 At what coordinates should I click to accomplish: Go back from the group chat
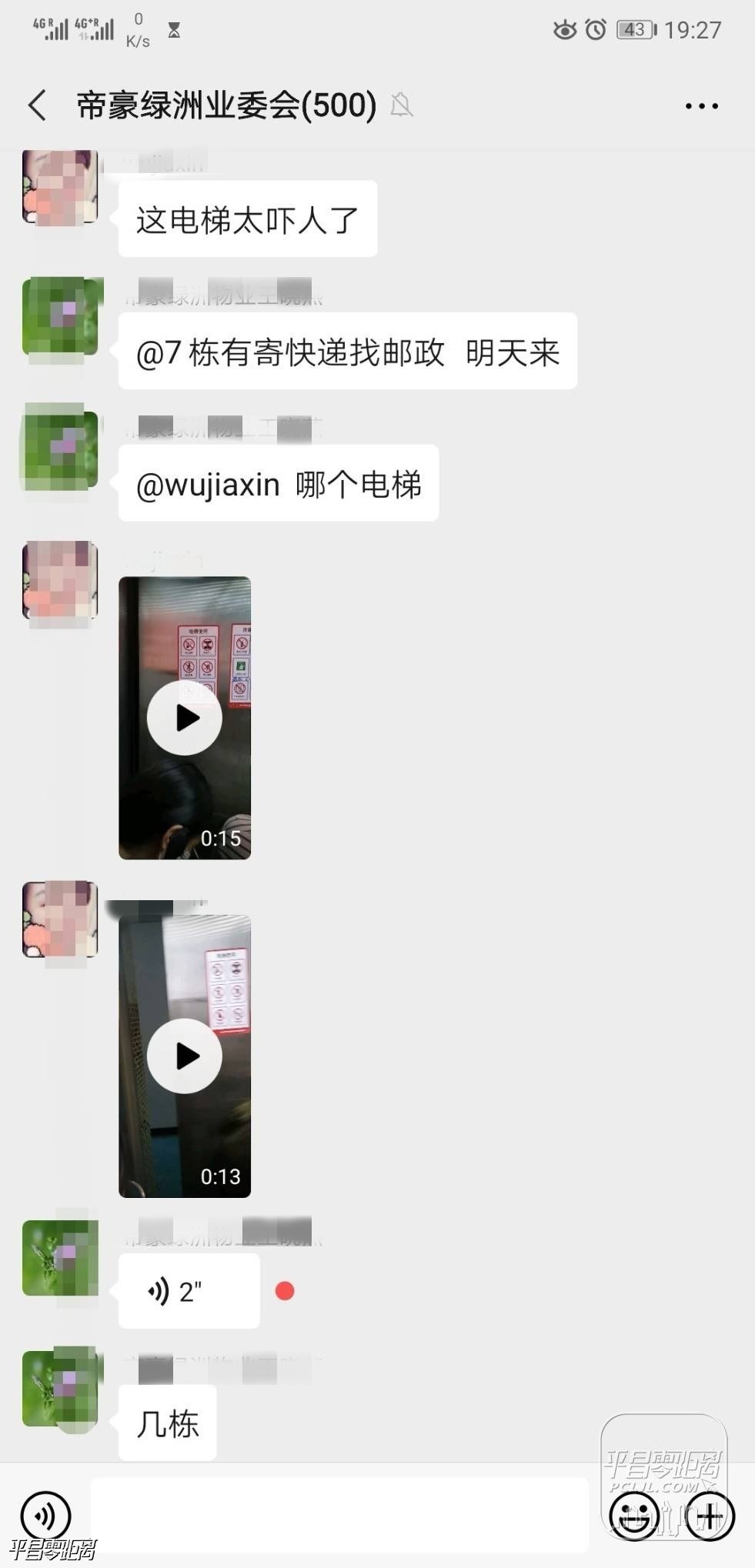(37, 105)
